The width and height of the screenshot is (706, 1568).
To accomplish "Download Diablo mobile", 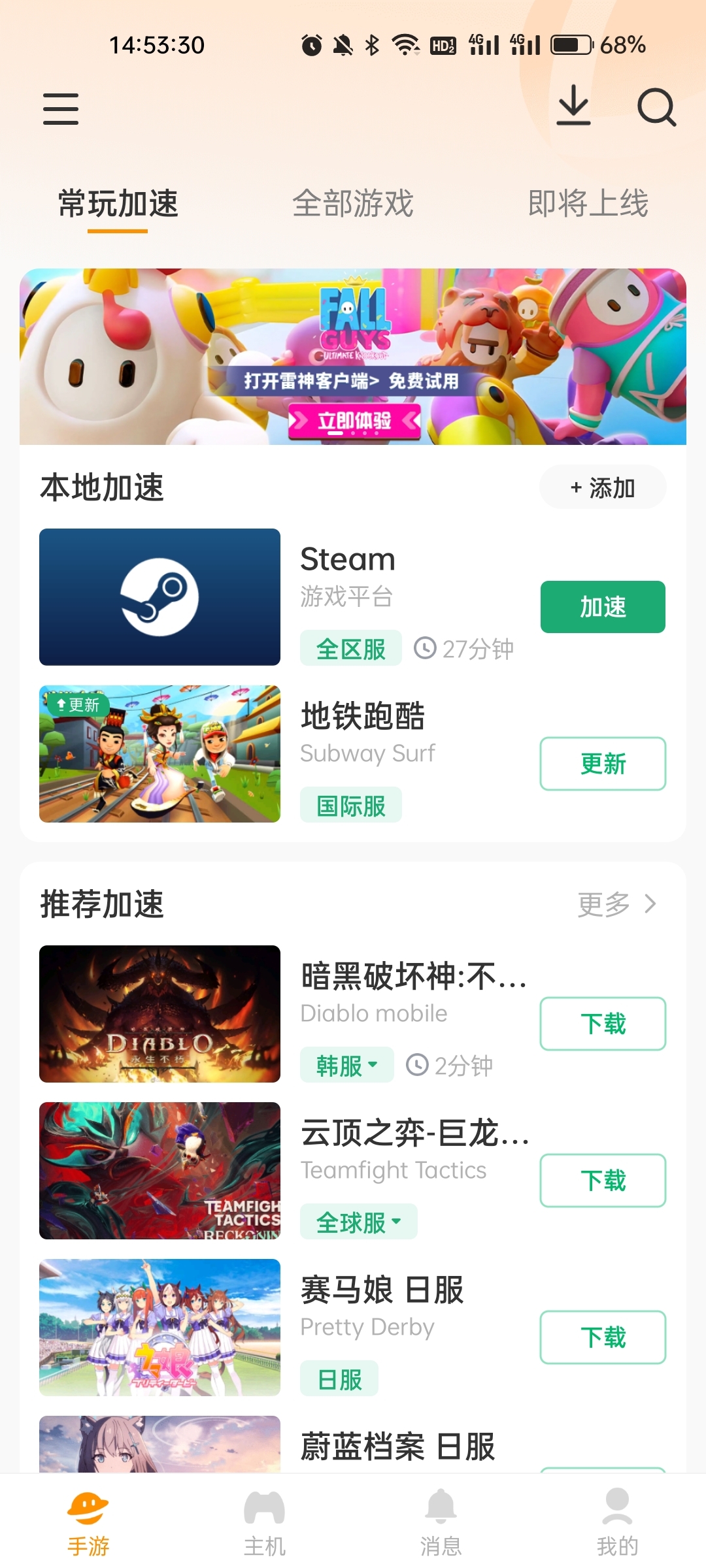I will tap(603, 1024).
